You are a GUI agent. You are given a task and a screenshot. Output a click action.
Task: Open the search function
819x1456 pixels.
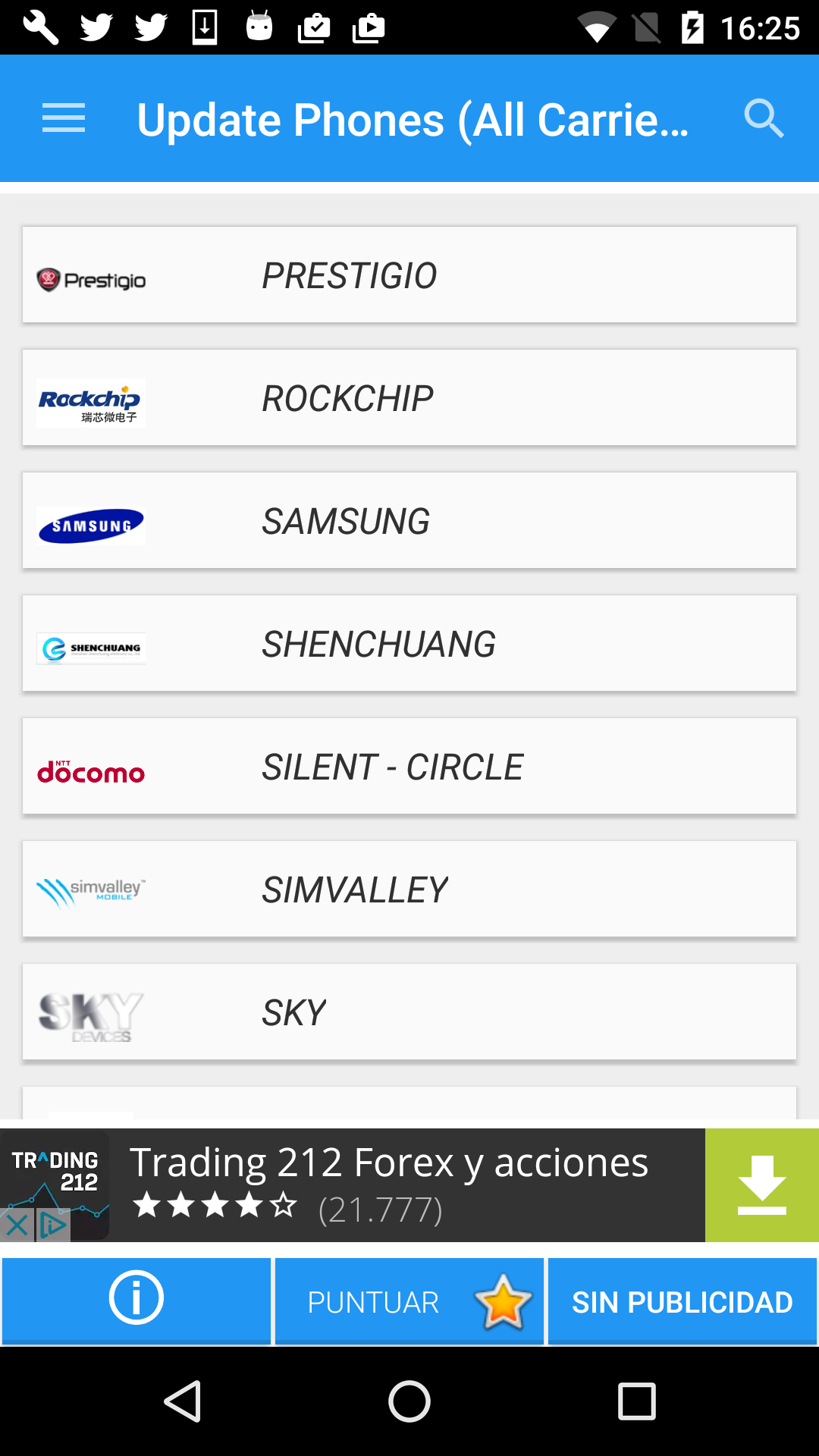pos(764,118)
